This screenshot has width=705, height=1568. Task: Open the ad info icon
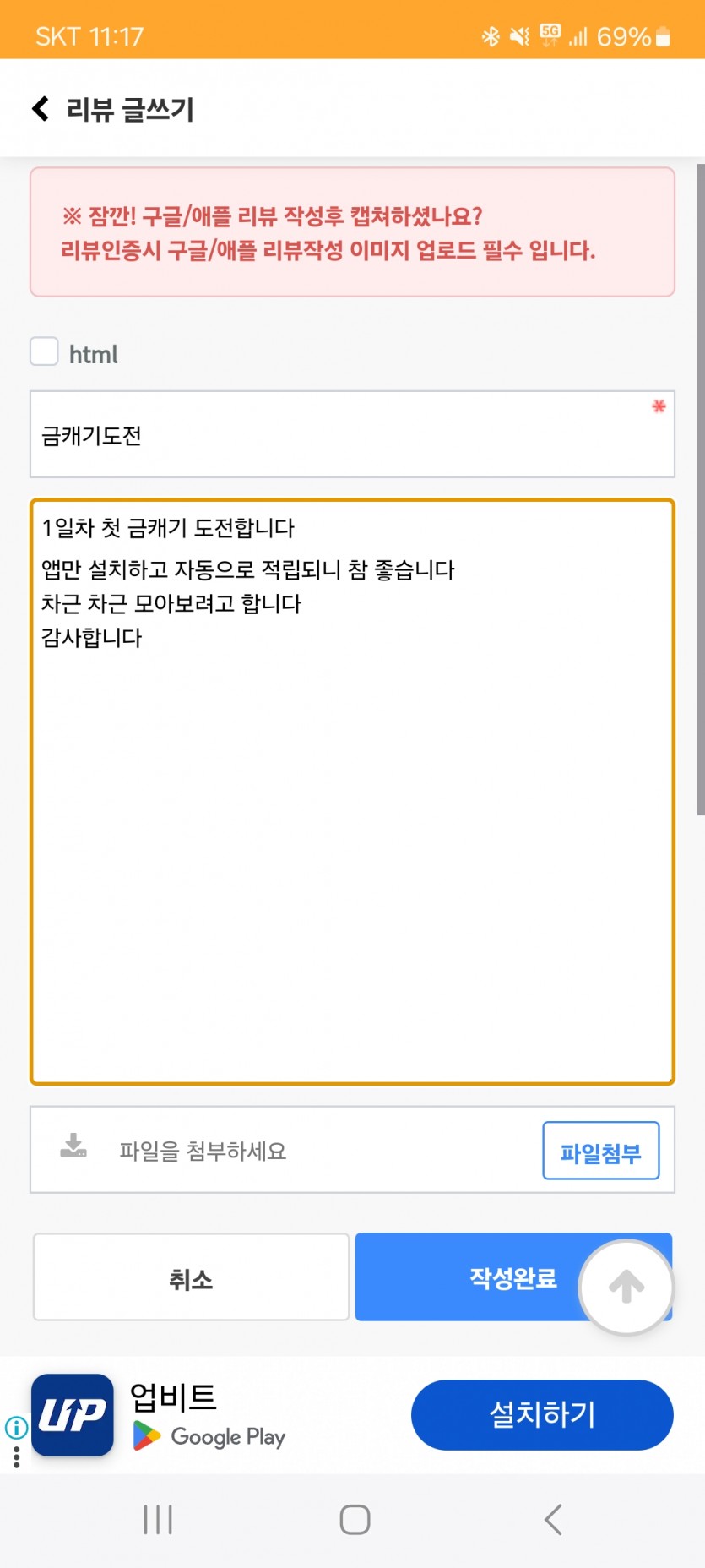click(x=16, y=1428)
